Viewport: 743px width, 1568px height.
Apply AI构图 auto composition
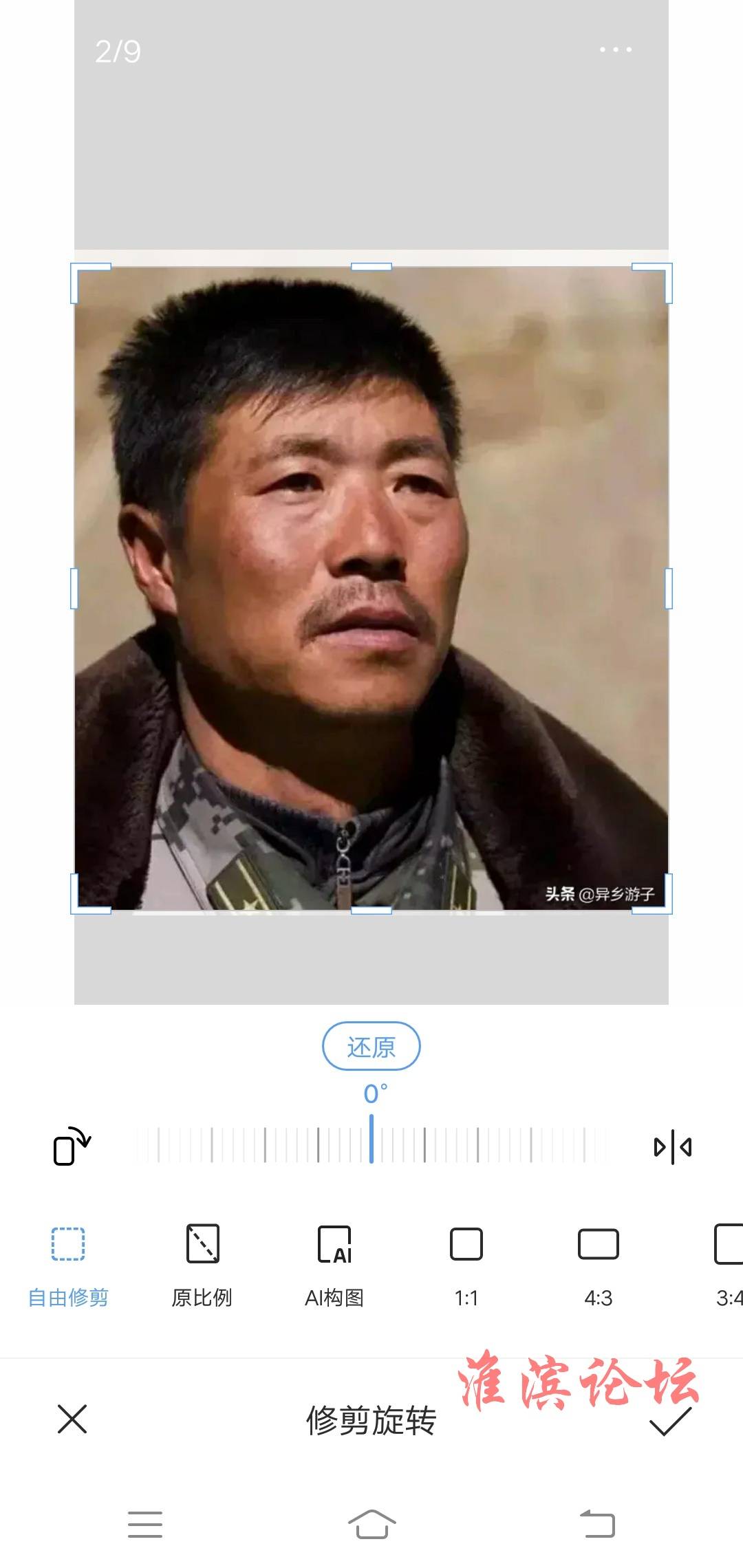pos(334,1266)
